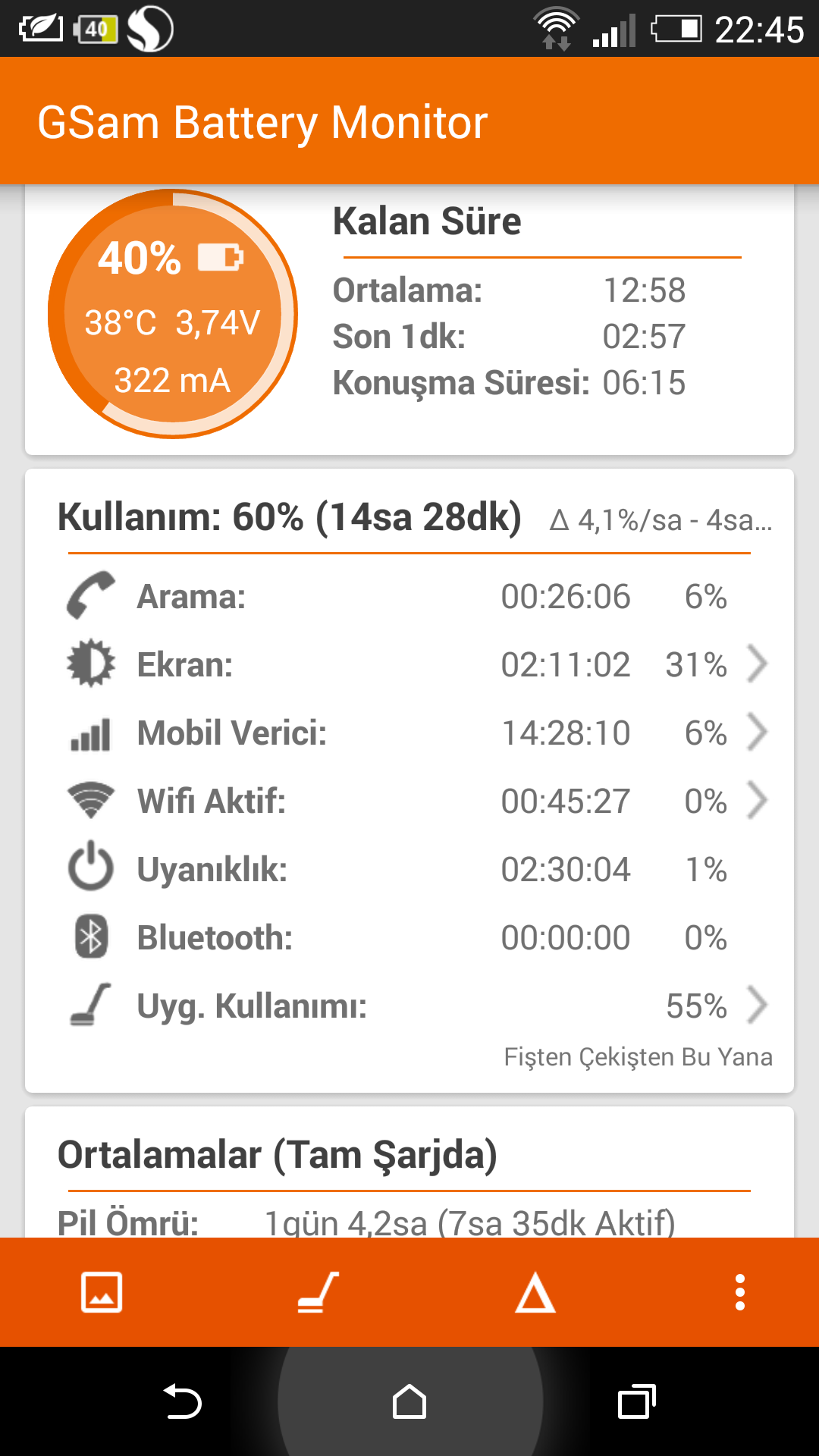
Task: Go back using the system back button
Action: click(x=182, y=1401)
